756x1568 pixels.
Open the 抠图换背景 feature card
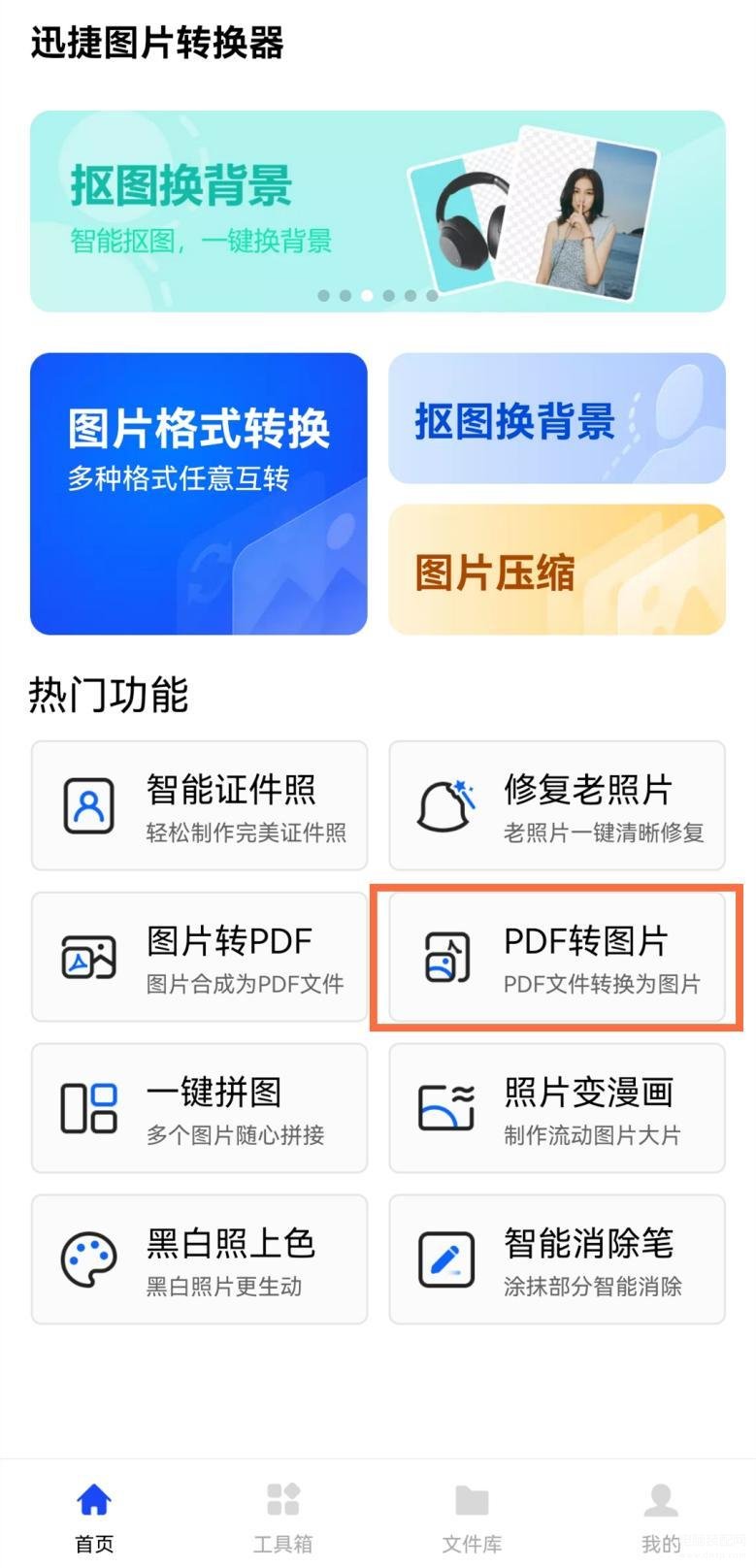tap(557, 418)
